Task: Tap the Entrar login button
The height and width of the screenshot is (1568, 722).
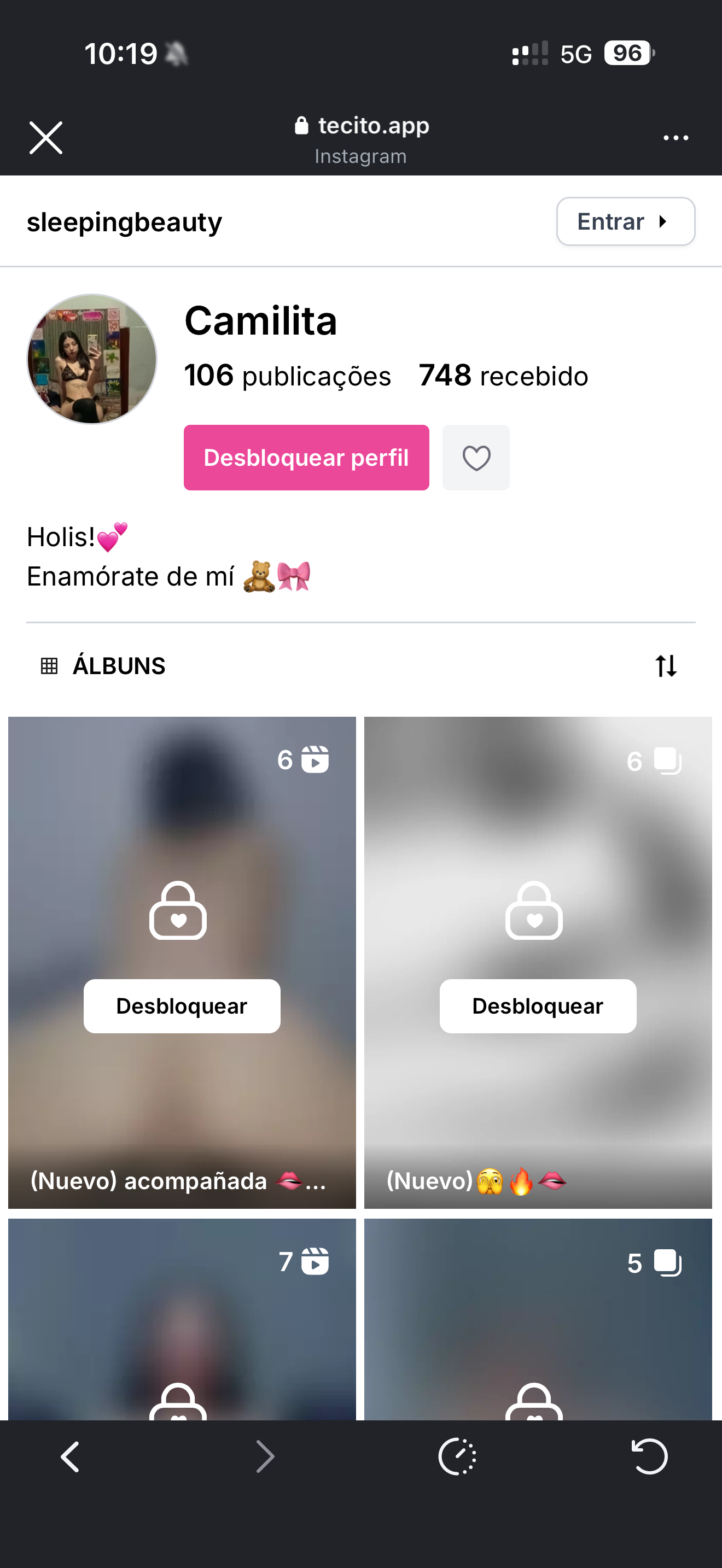Action: tap(625, 221)
